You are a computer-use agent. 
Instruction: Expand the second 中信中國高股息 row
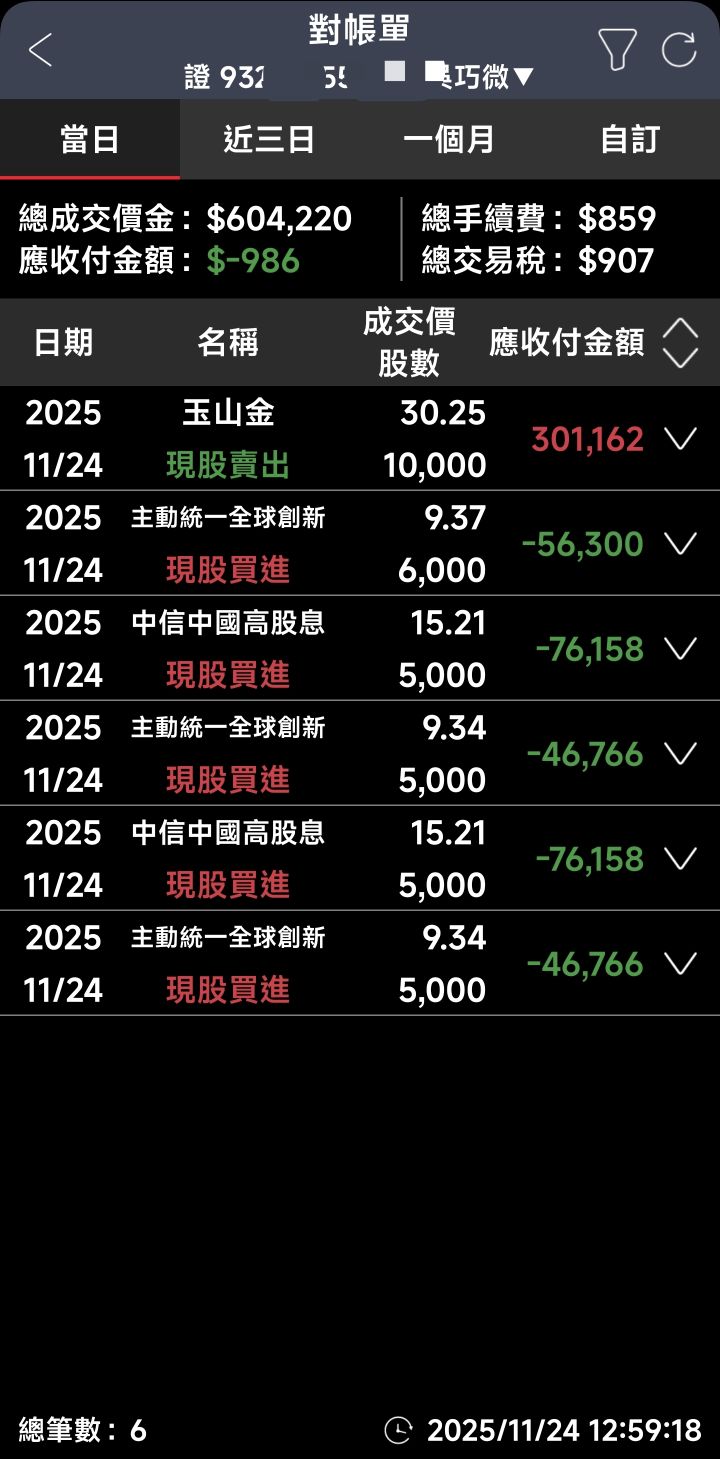(x=681, y=857)
